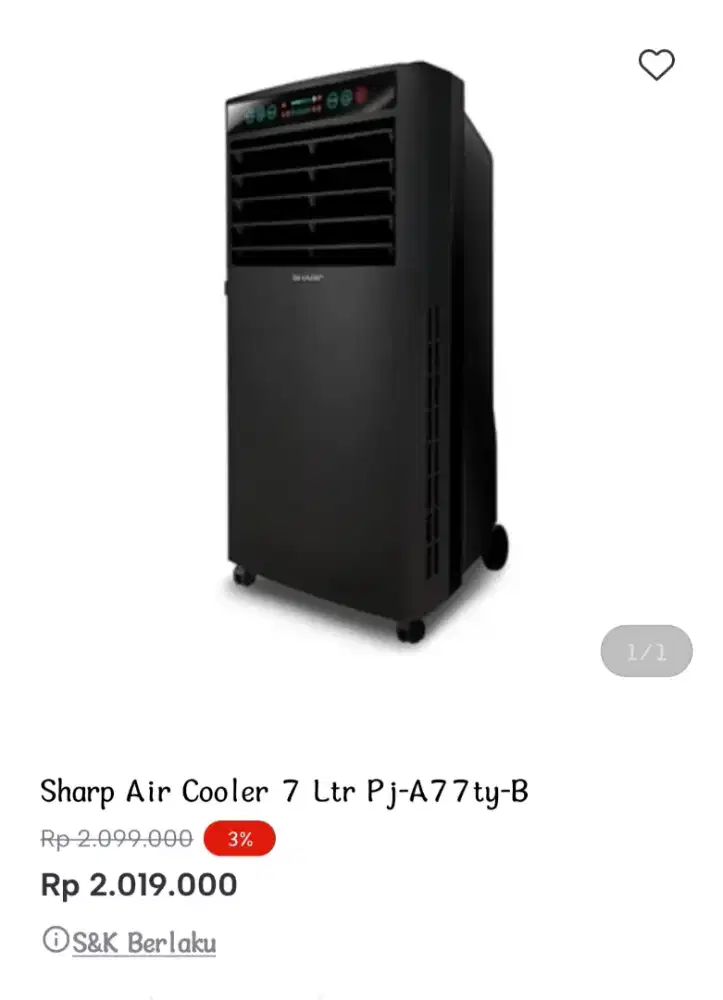Select the current price Rp 2.019.000
The height and width of the screenshot is (1000, 723).
click(137, 886)
